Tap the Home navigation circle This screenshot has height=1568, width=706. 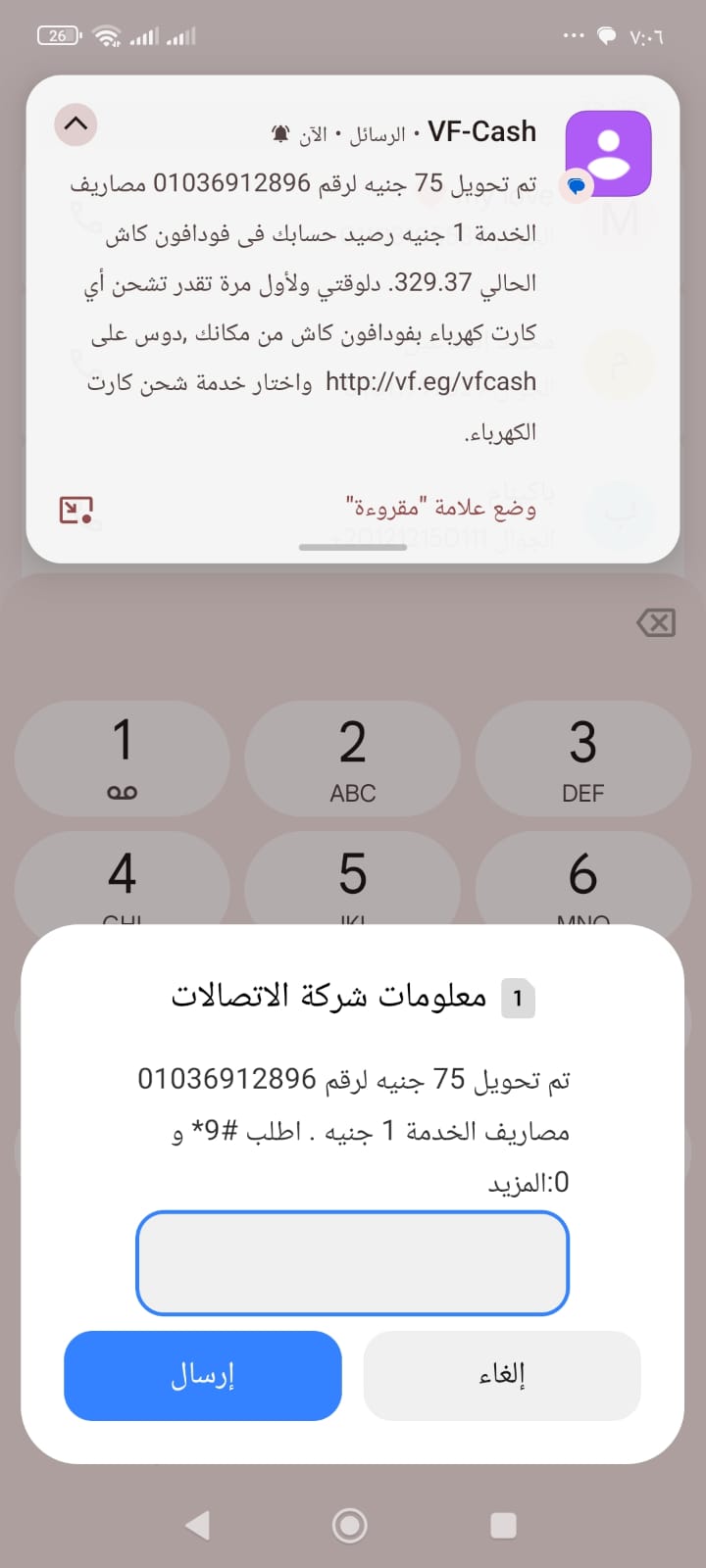(x=350, y=1525)
